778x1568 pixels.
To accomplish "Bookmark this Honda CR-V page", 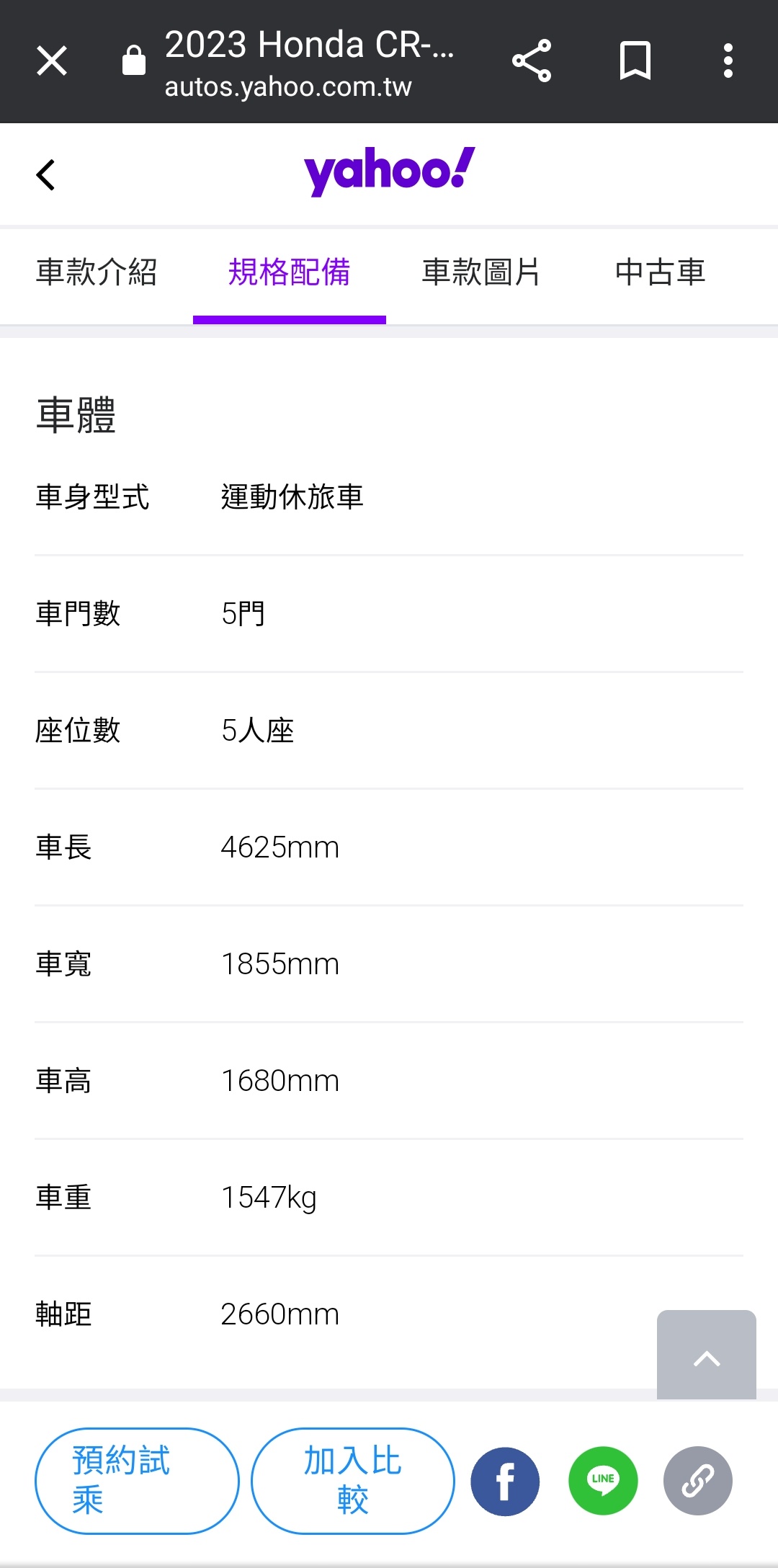I will 635,61.
